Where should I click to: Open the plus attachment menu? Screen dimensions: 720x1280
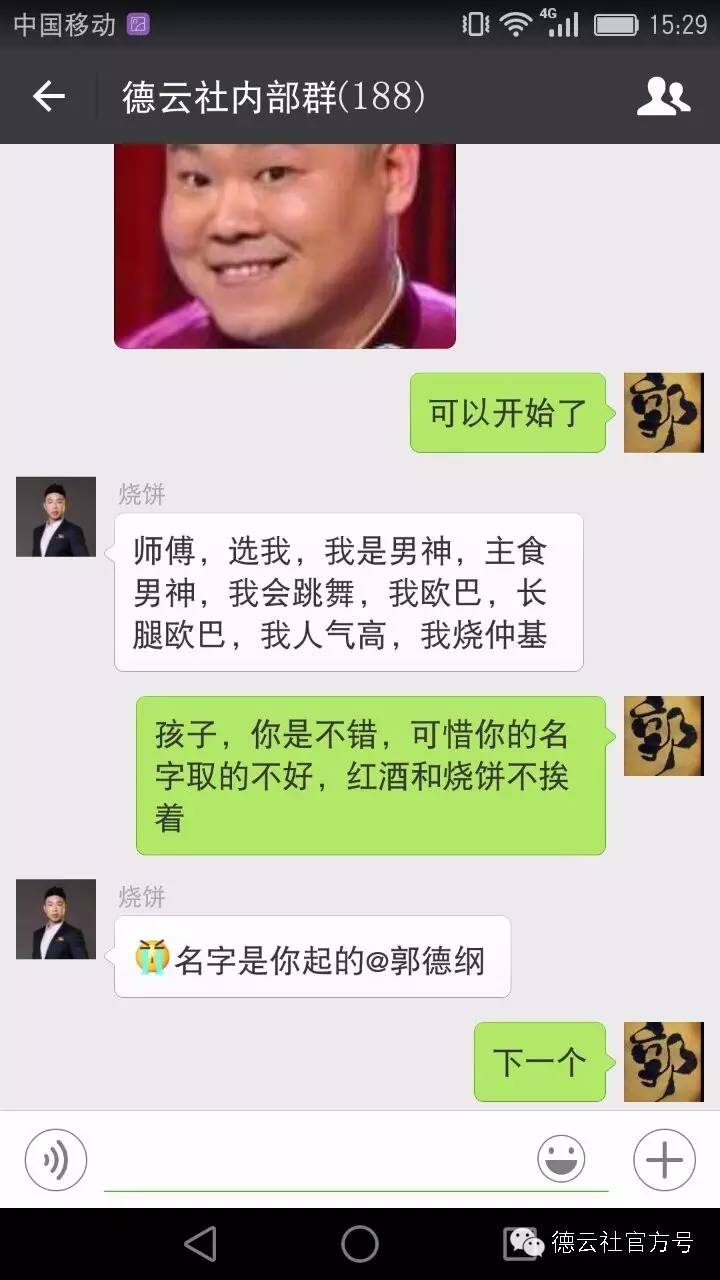664,1160
